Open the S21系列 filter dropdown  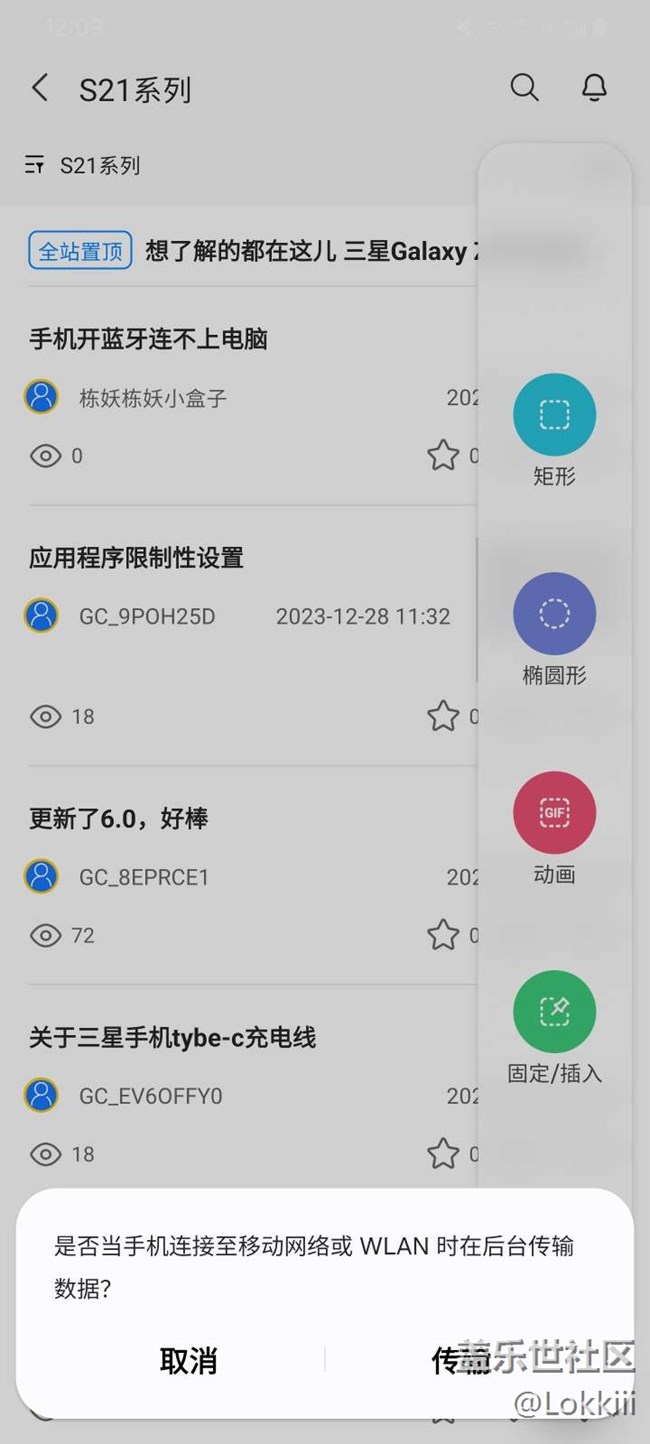[x=83, y=165]
